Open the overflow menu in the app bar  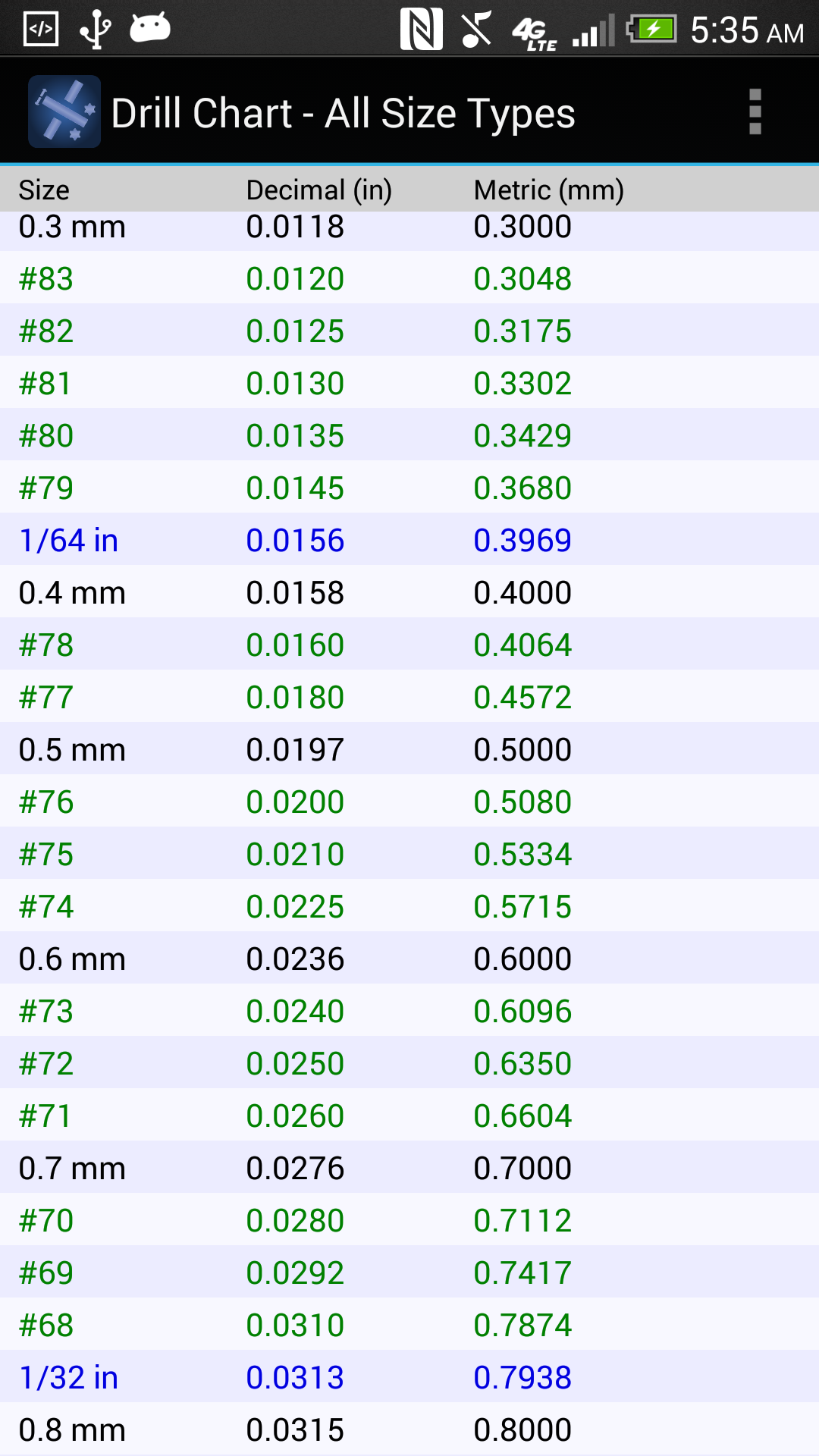tap(755, 112)
